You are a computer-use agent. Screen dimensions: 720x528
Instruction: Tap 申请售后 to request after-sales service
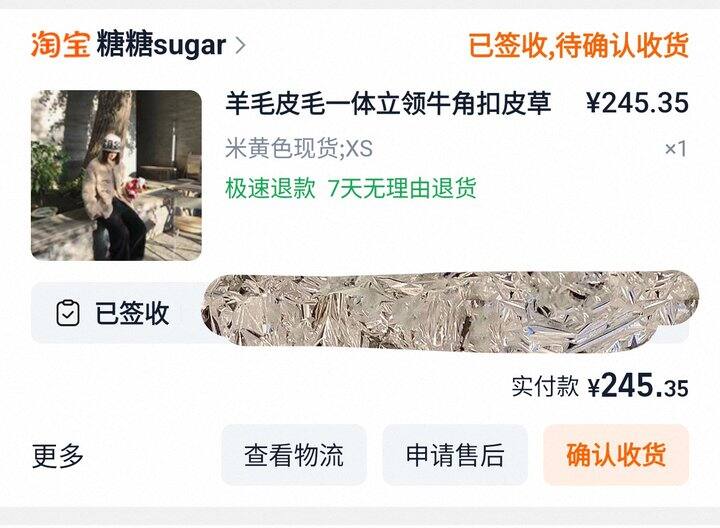(x=455, y=456)
